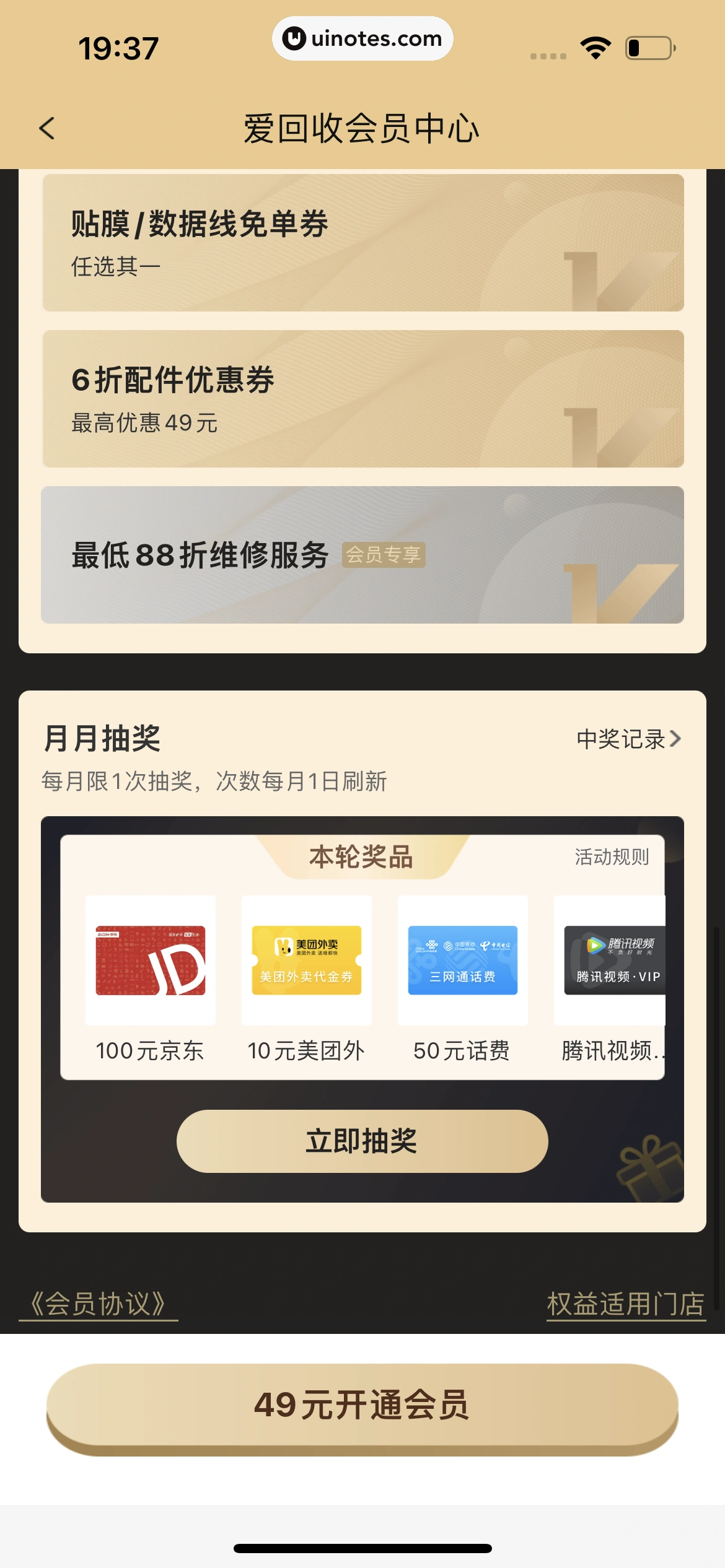This screenshot has height=1568, width=725.
Task: Open the 贴膜/数据线免单券 card
Action: tap(362, 243)
